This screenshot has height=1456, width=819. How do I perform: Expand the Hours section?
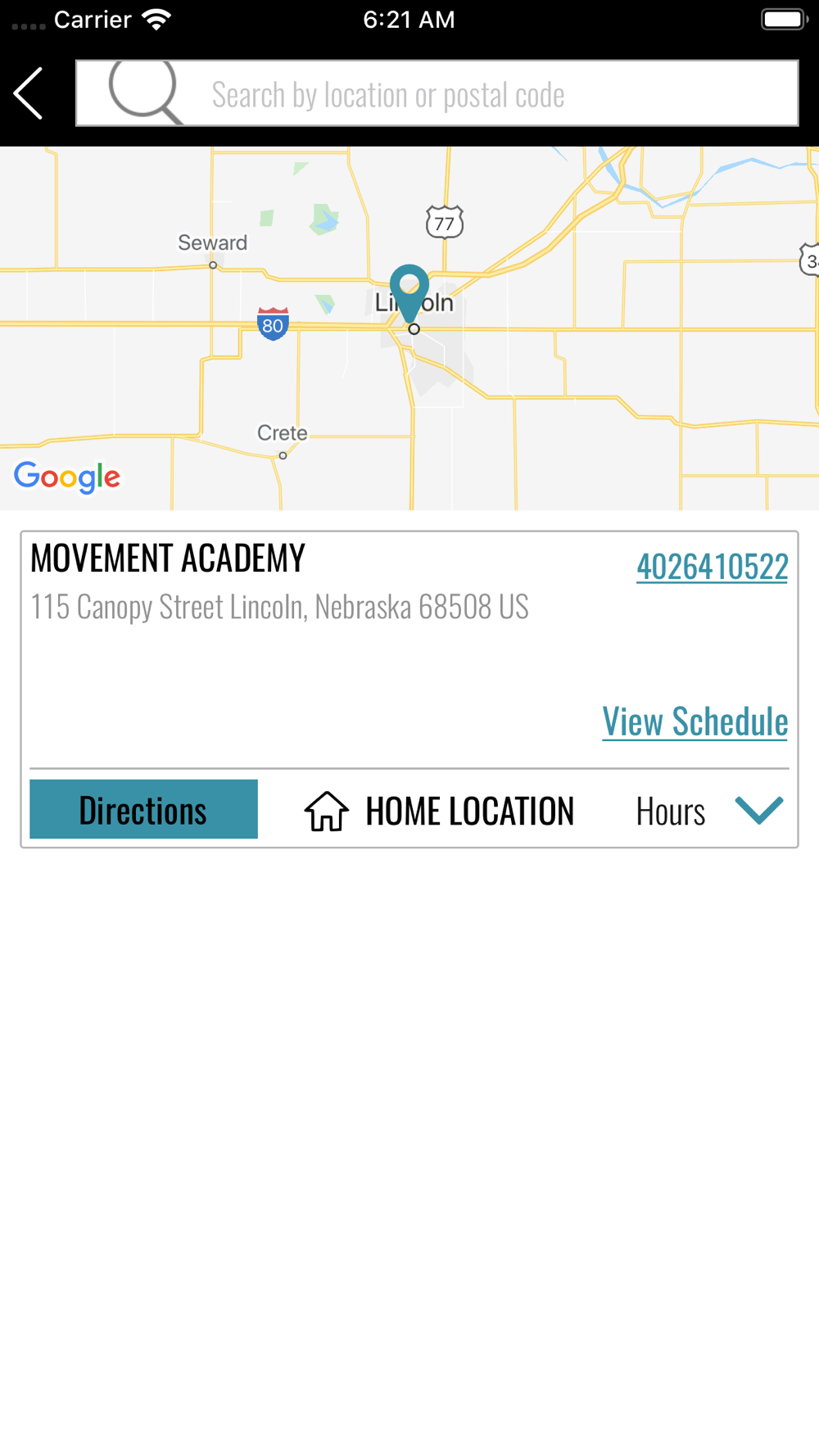point(710,812)
